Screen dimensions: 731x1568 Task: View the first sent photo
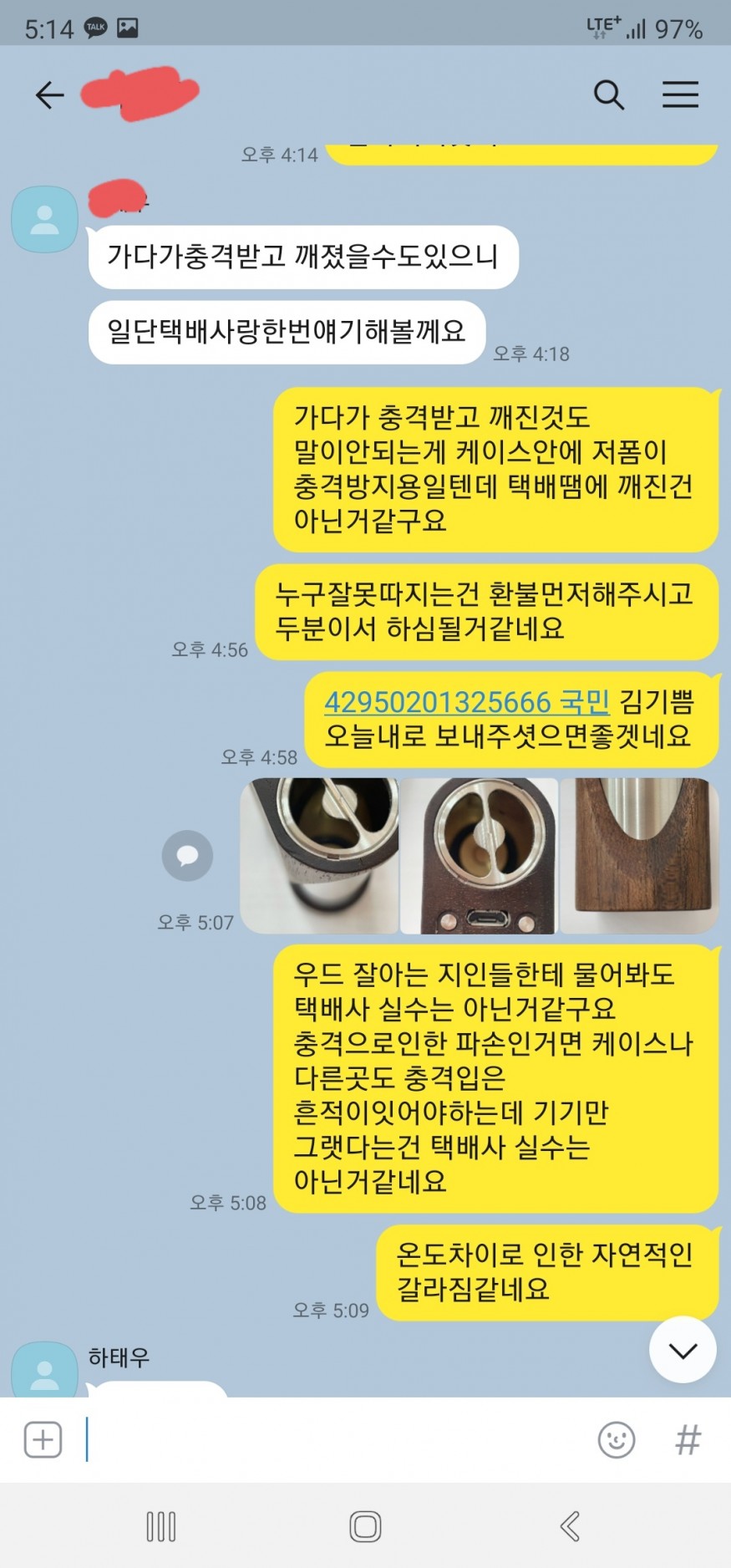(x=318, y=856)
